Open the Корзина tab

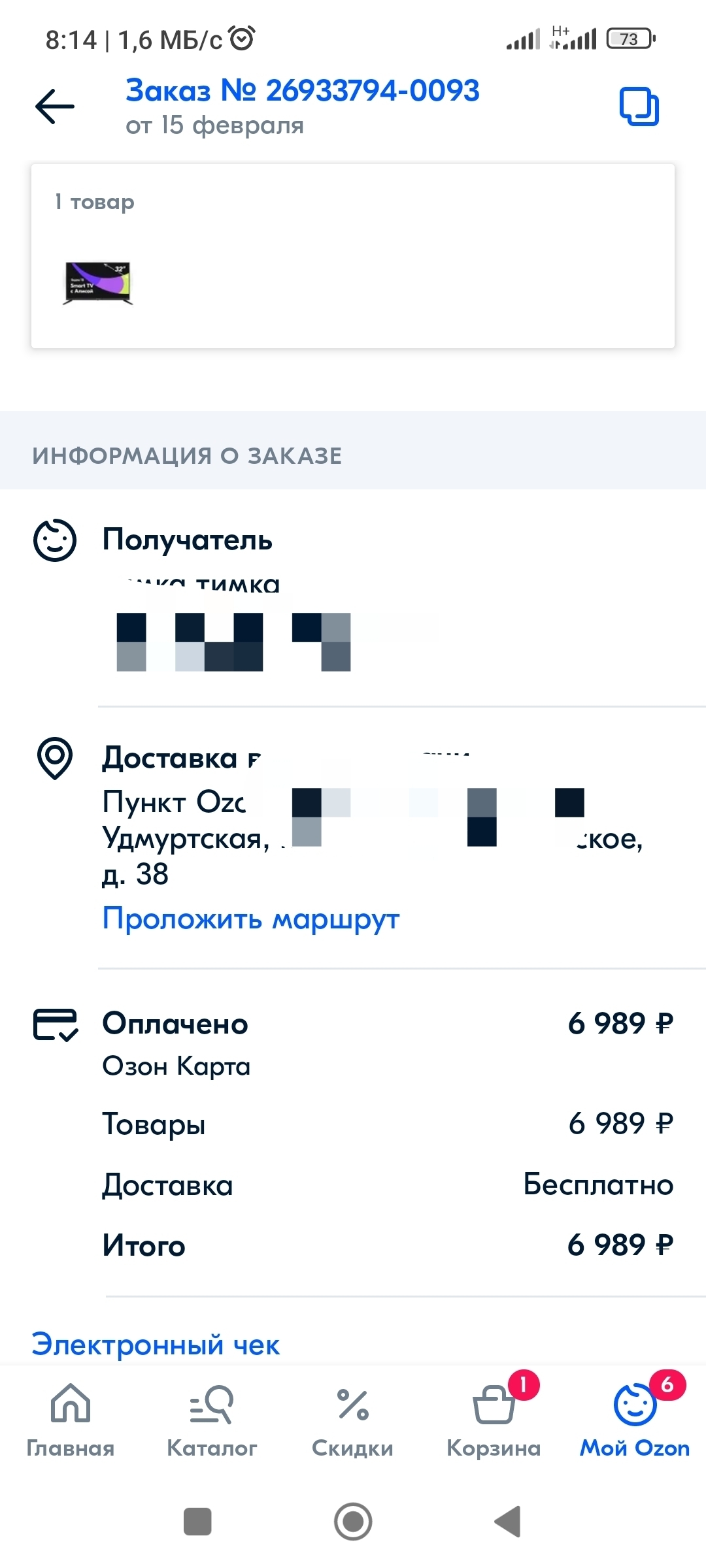click(x=494, y=1420)
